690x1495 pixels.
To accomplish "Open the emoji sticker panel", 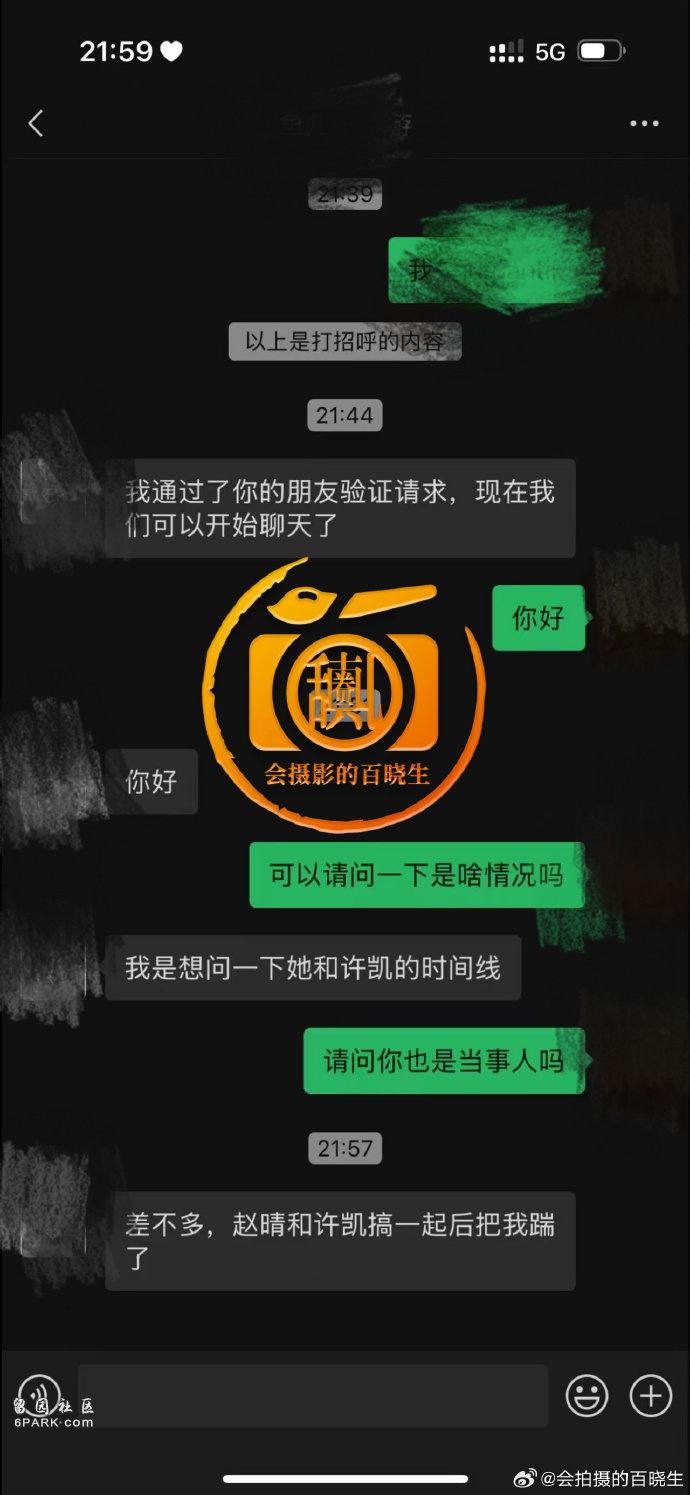I will pyautogui.click(x=587, y=1395).
